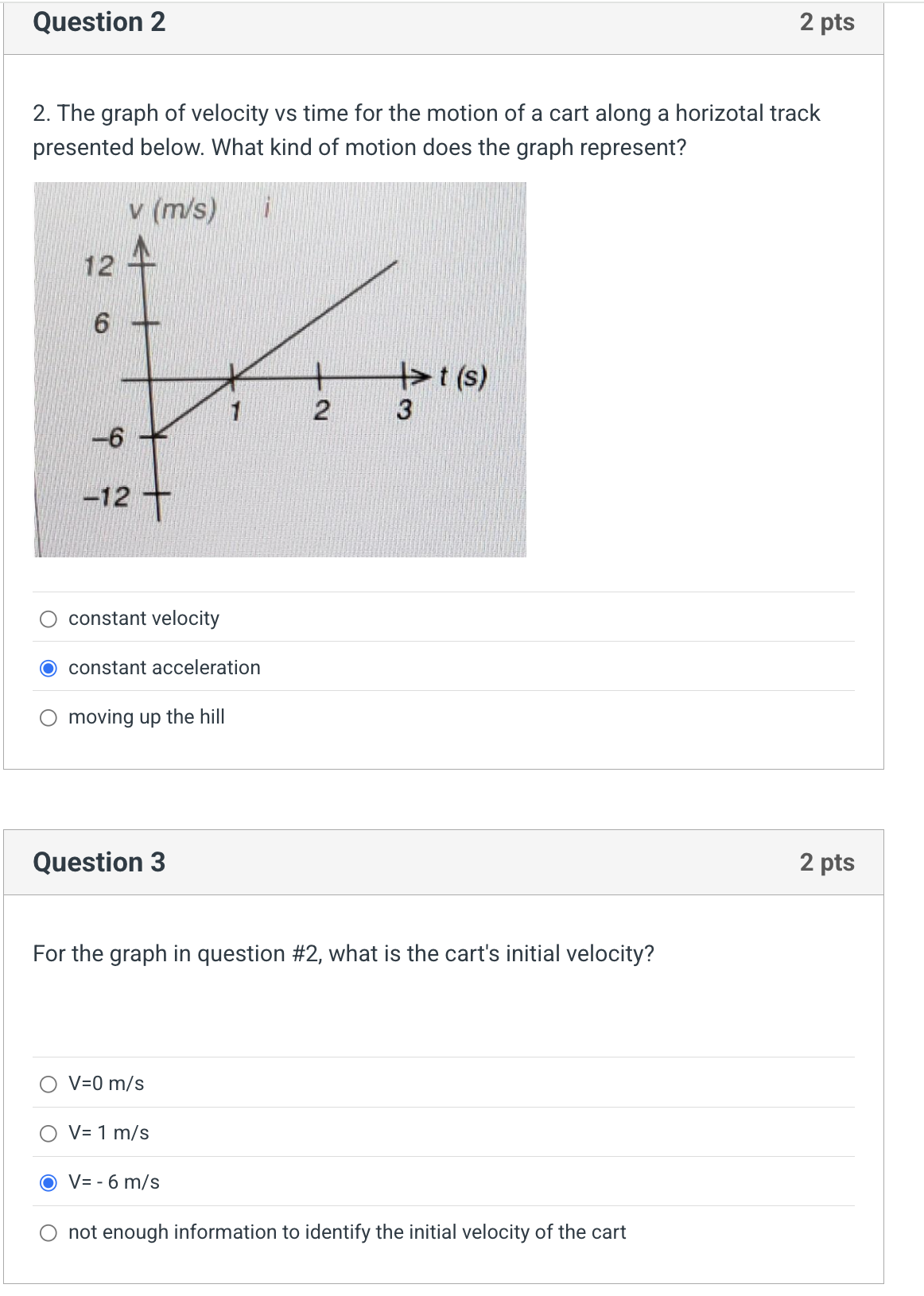Click the answer row for constant velocity
This screenshot has width=924, height=1296.
coord(318,619)
